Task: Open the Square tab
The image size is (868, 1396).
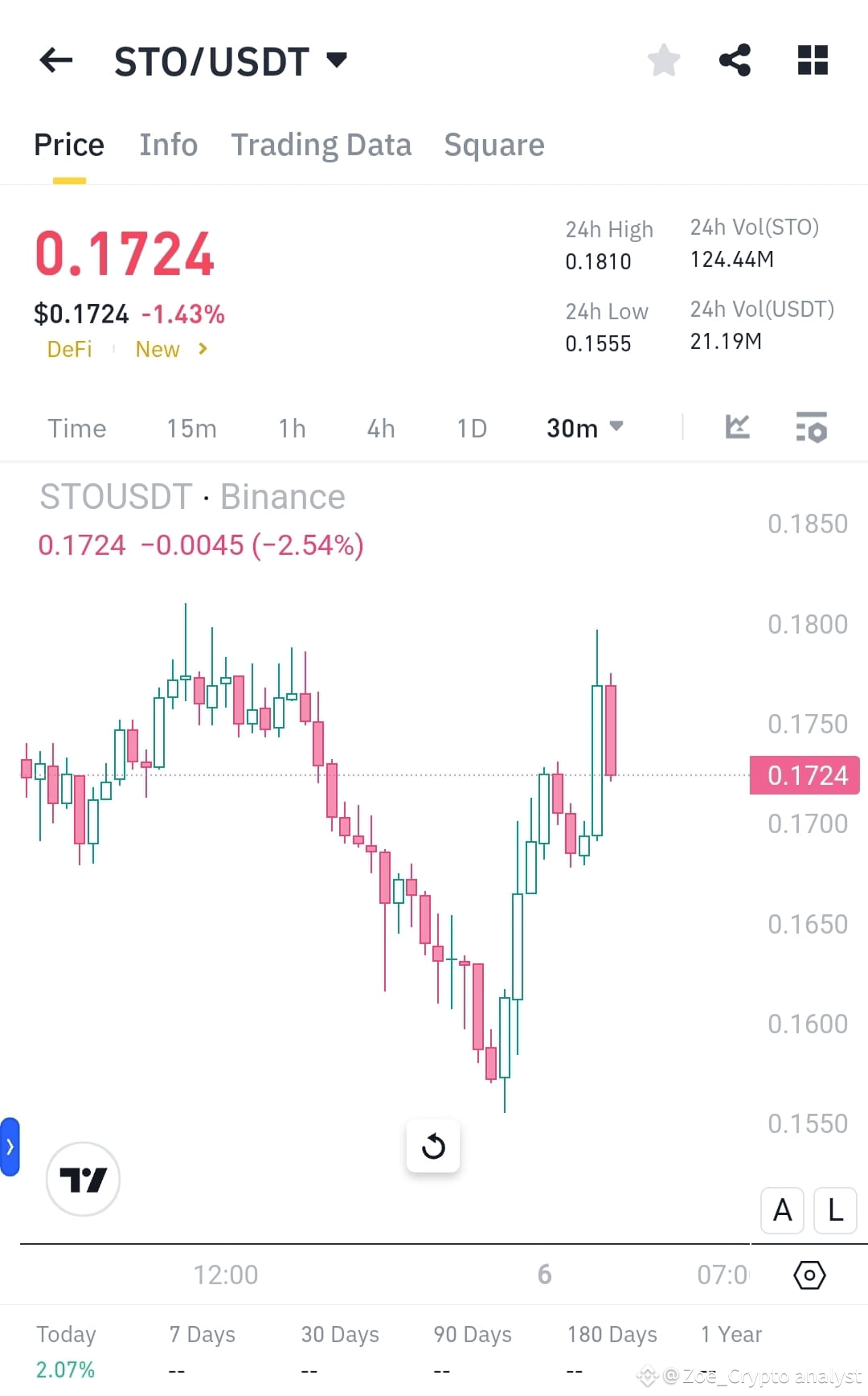Action: (x=493, y=145)
